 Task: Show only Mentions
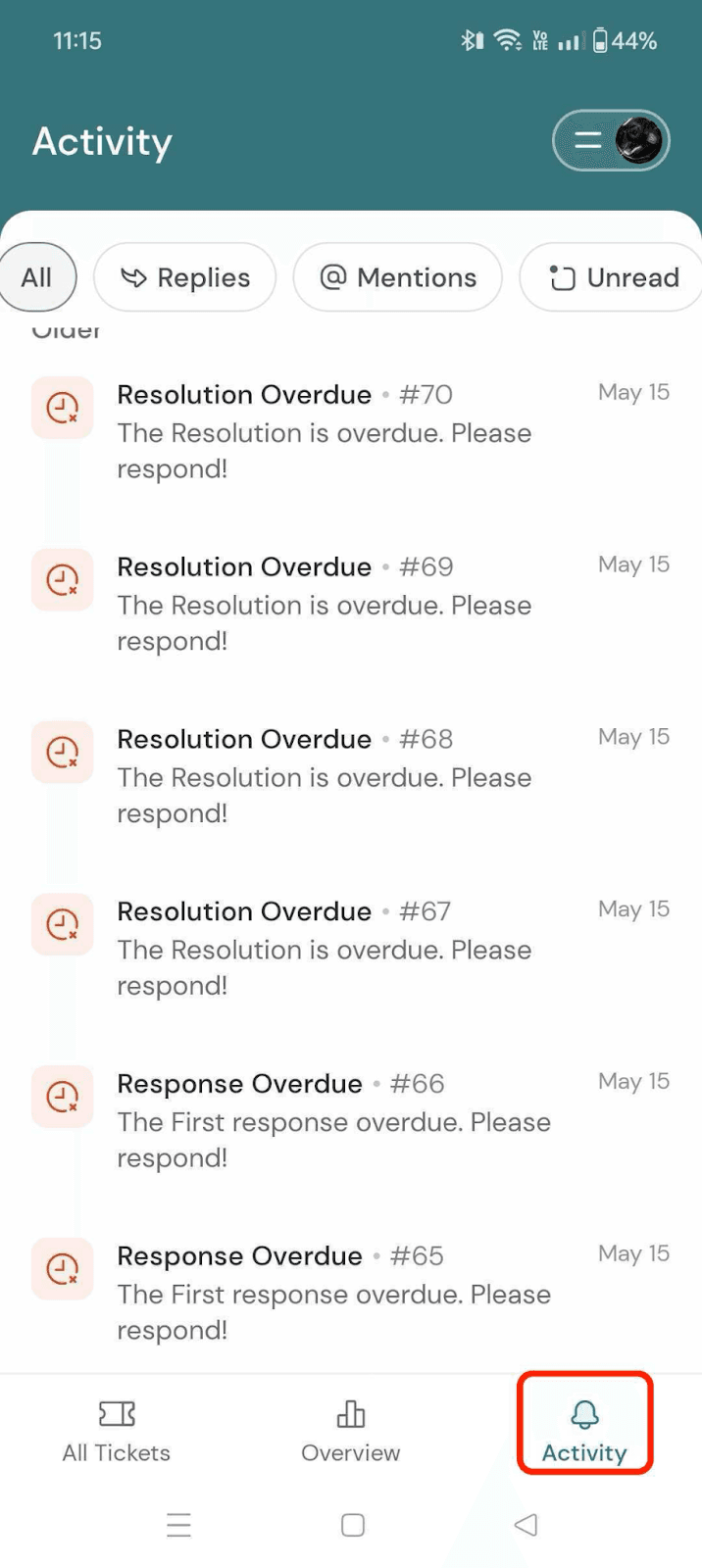point(398,277)
